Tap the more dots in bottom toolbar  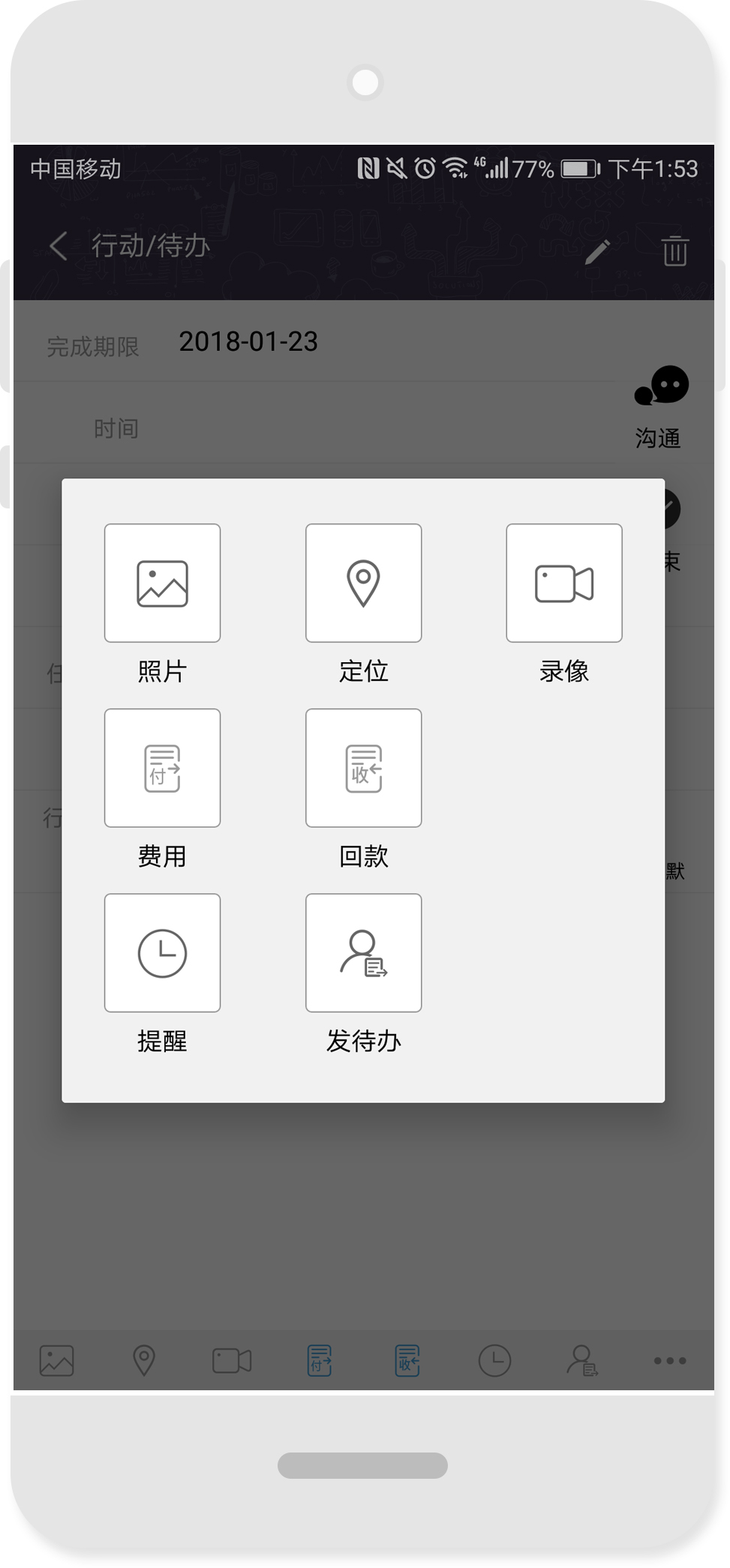(x=669, y=1360)
